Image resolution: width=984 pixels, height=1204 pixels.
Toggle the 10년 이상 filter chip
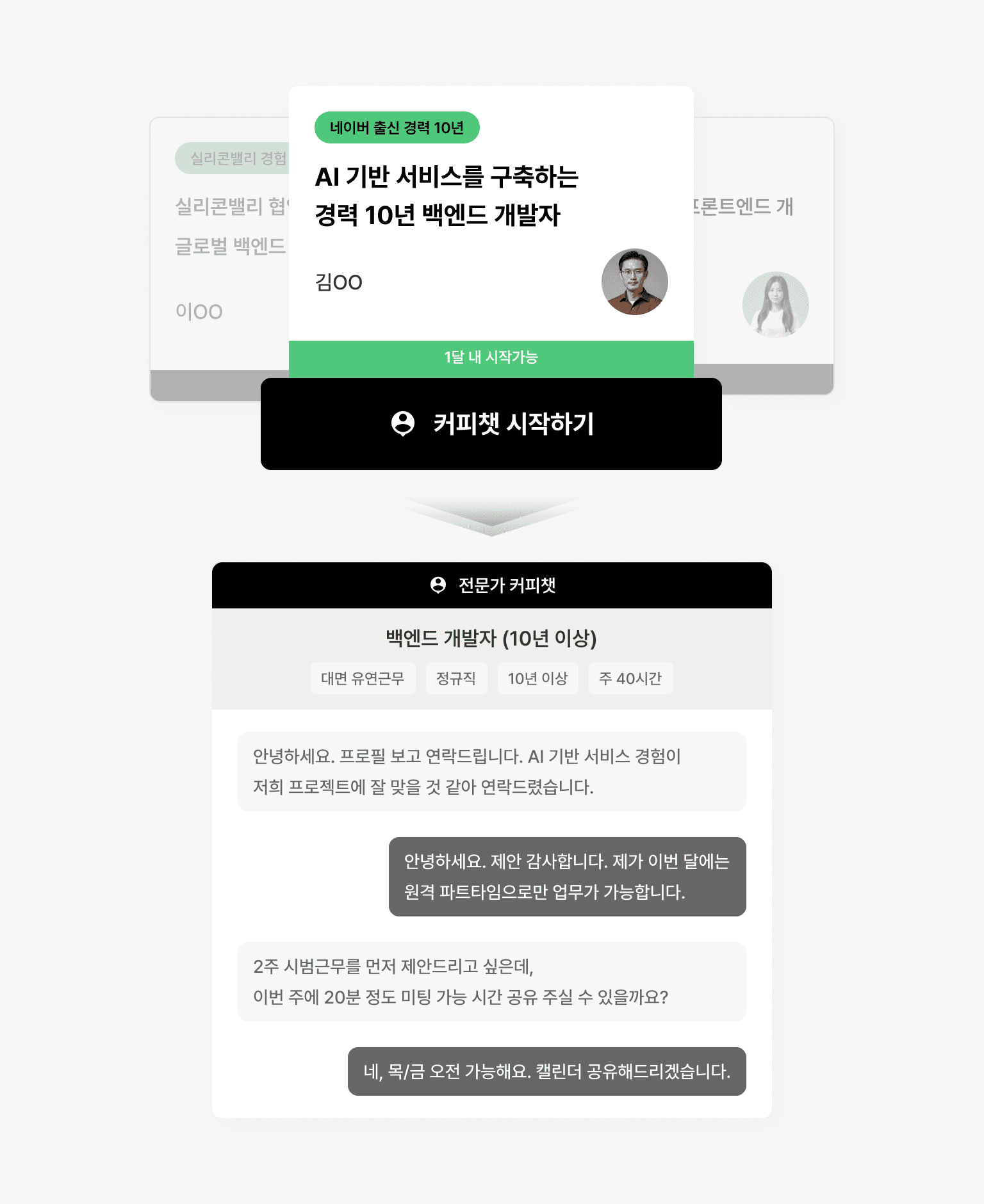point(537,678)
